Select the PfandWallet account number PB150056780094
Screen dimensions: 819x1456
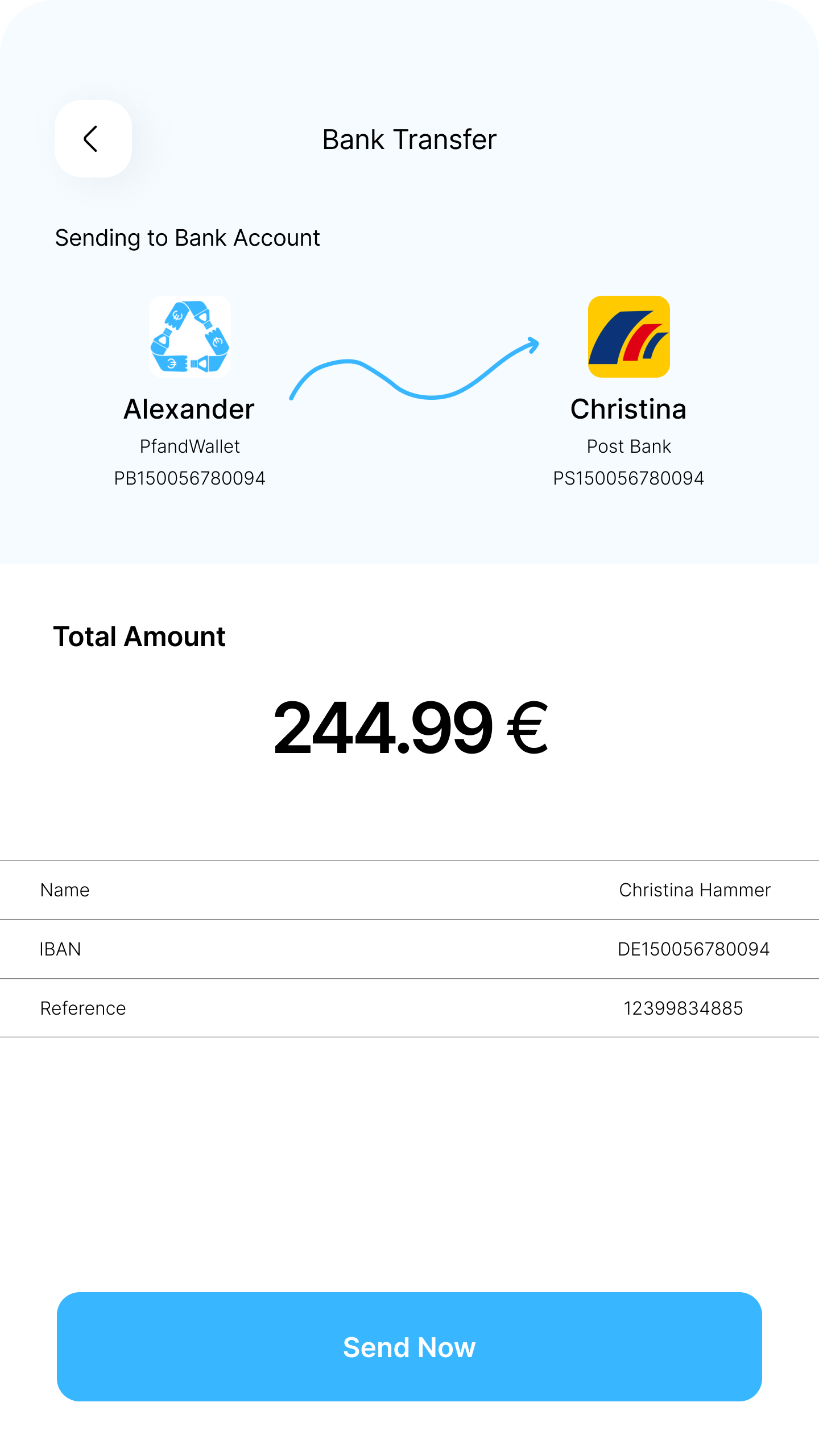190,478
